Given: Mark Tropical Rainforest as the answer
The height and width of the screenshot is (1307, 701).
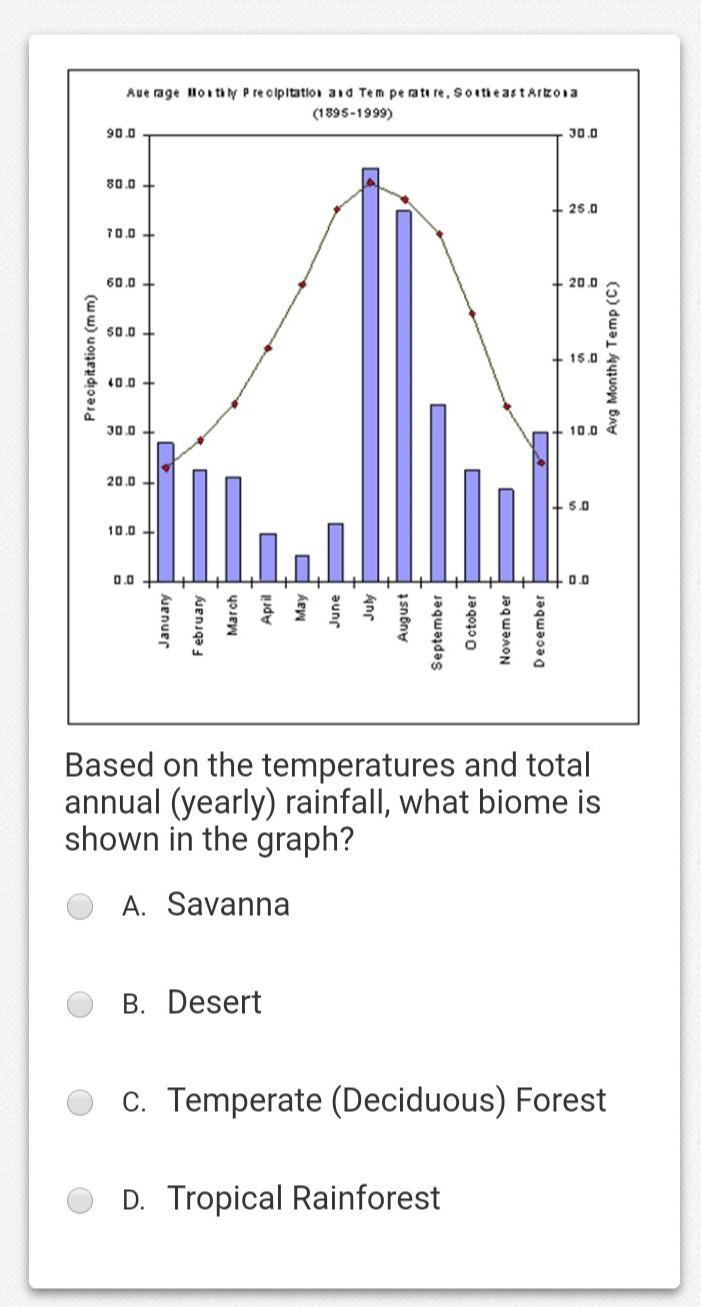Looking at the screenshot, I should 80,1199.
